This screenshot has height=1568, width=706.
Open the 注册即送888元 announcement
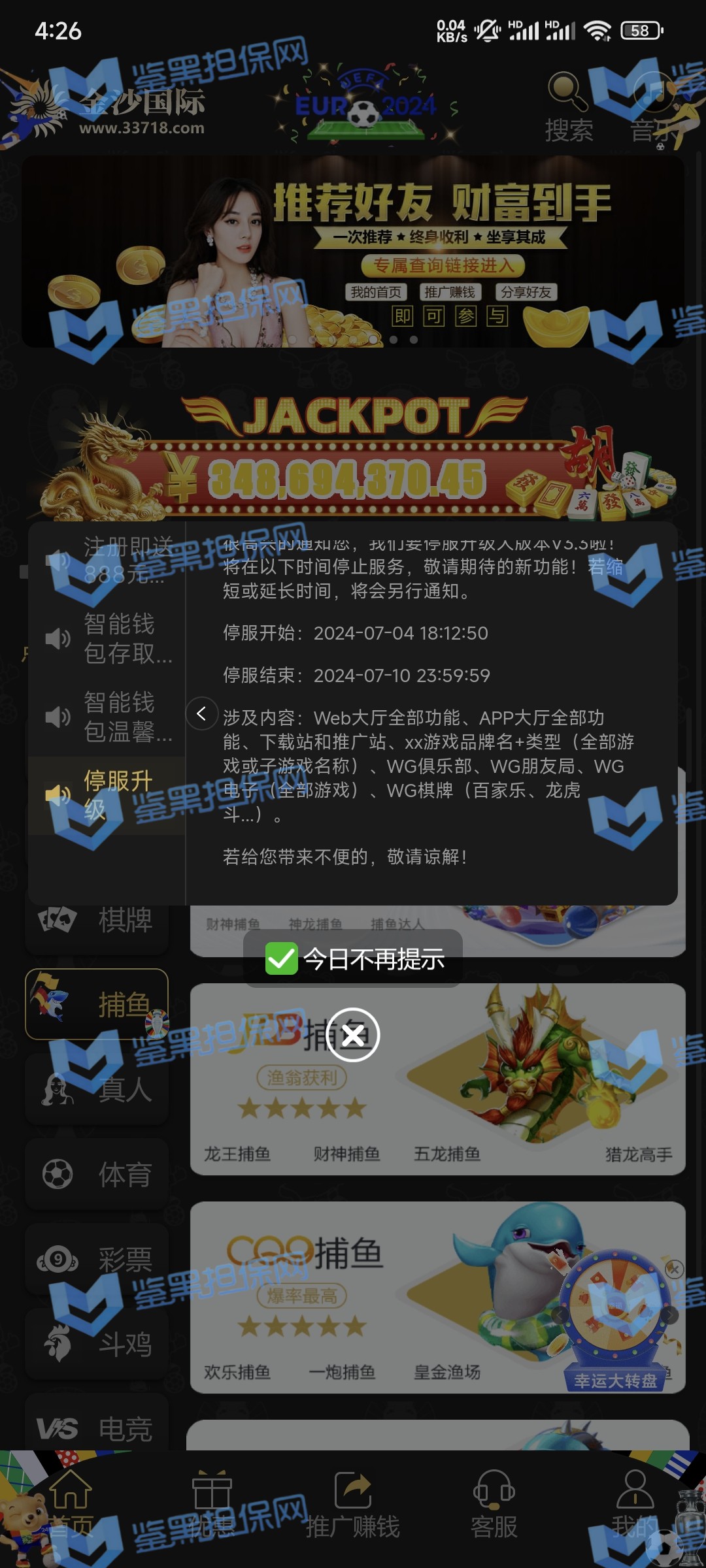[108, 560]
